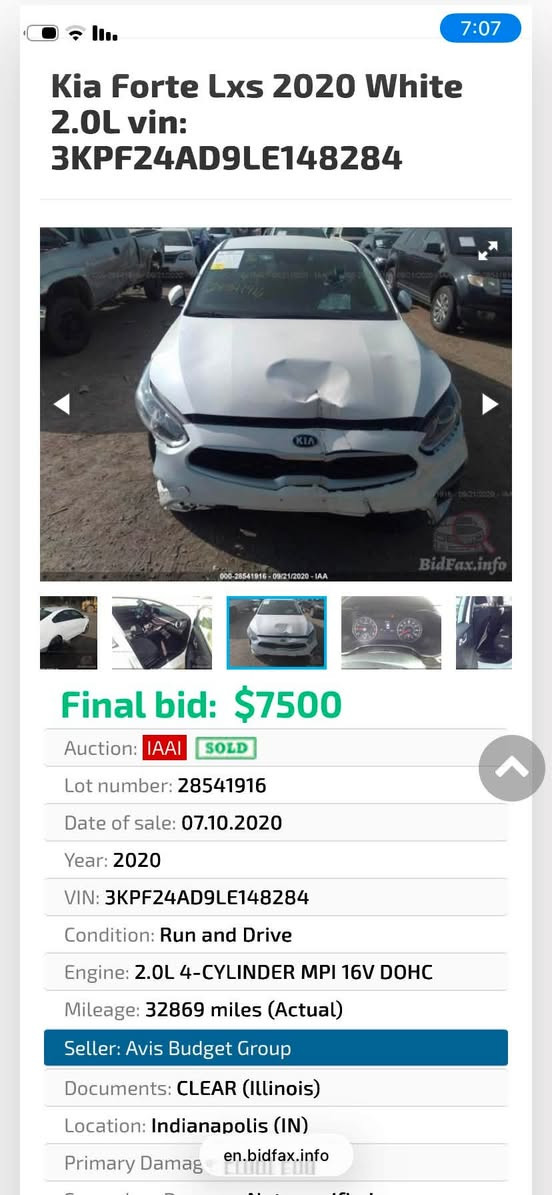Advance to the next photo with the right arrow
The width and height of the screenshot is (552, 1195).
(x=490, y=404)
